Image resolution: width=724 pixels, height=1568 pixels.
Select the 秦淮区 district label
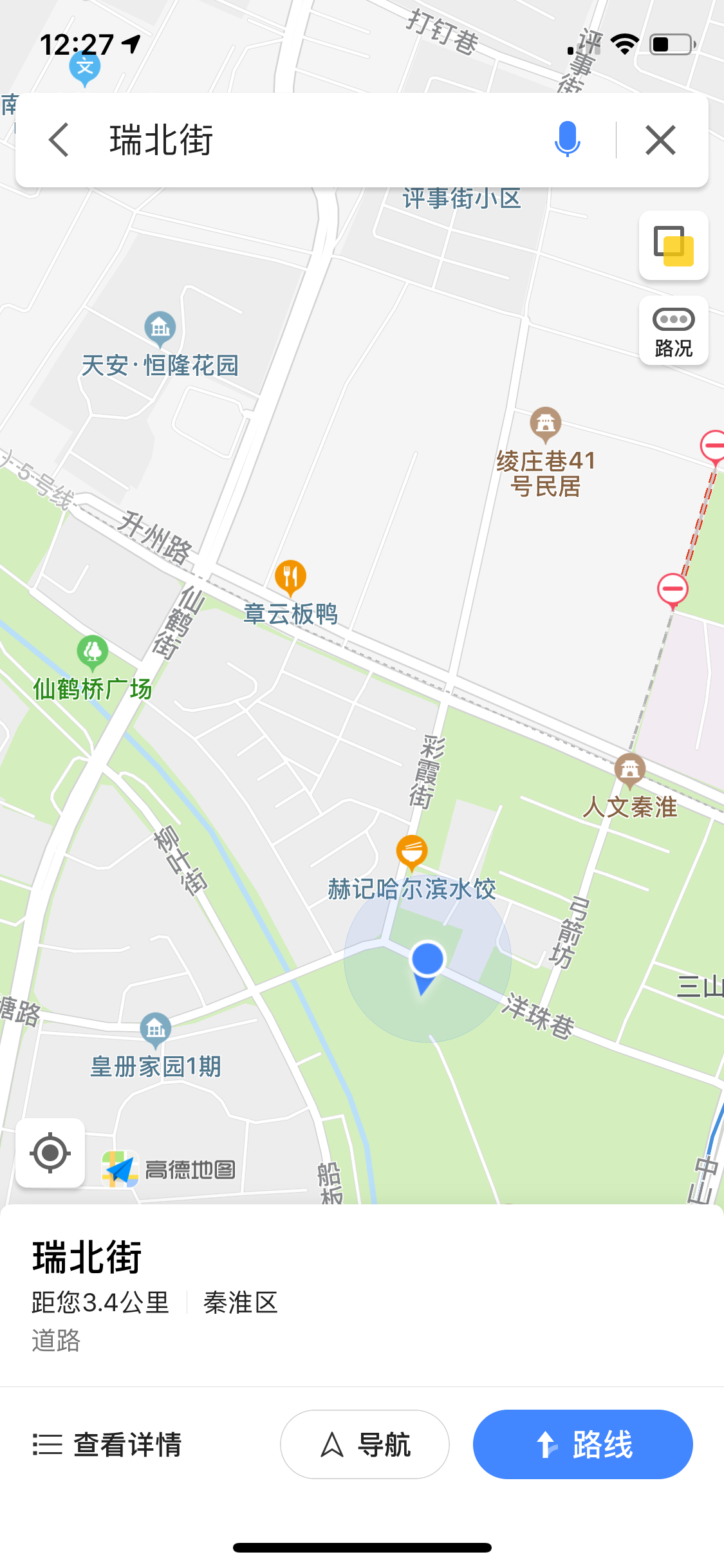coord(240,1303)
